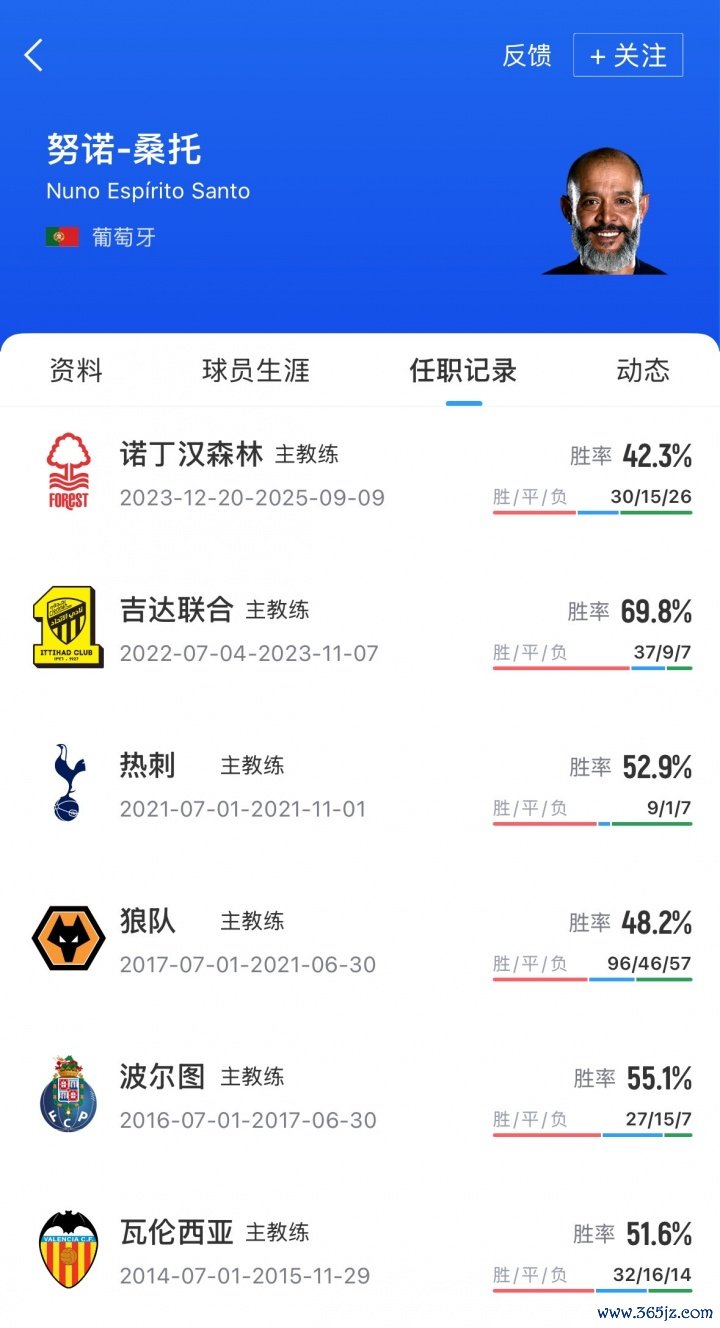Screen dimensions: 720x1328
Task: Open the 热刺 coaching record
Action: pyautogui.click(x=360, y=786)
